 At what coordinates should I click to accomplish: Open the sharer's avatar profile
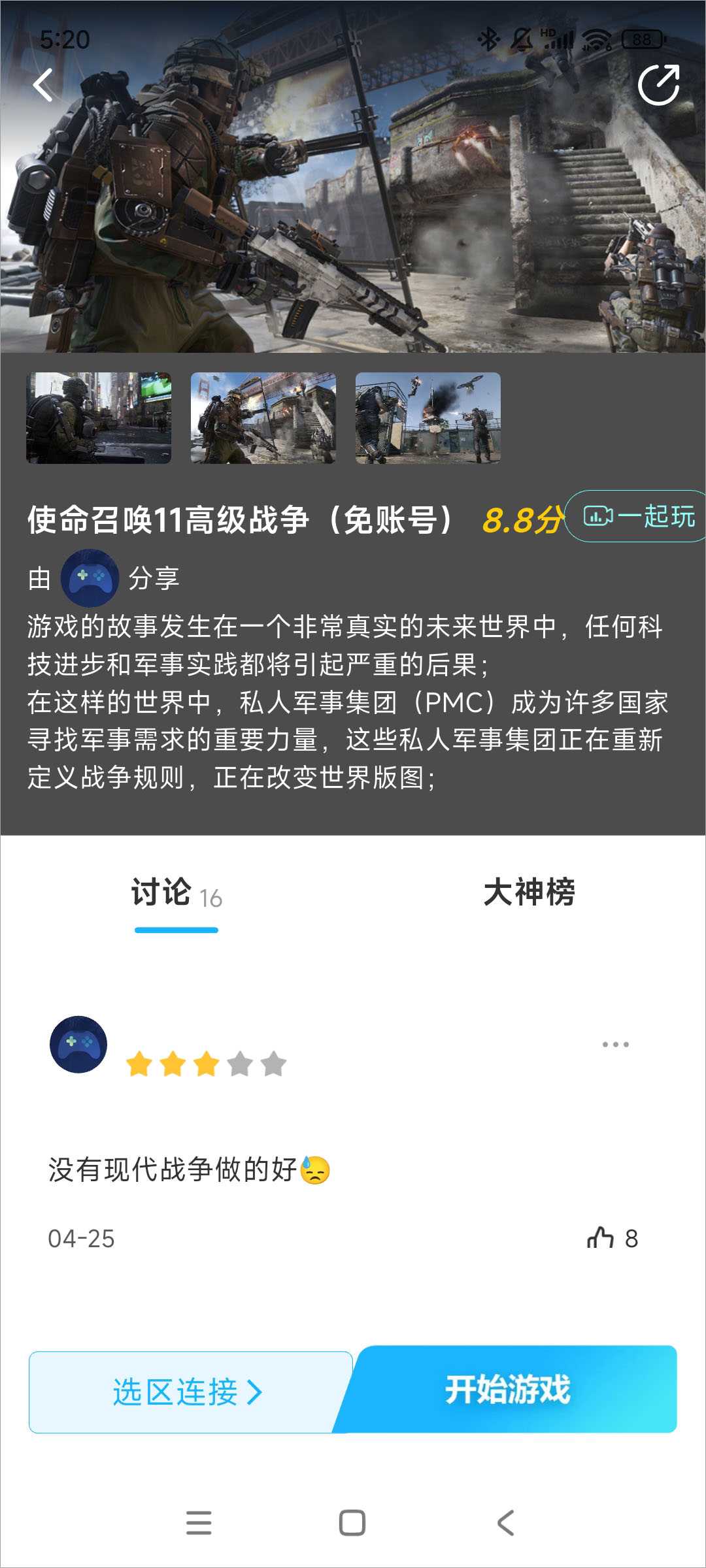90,578
